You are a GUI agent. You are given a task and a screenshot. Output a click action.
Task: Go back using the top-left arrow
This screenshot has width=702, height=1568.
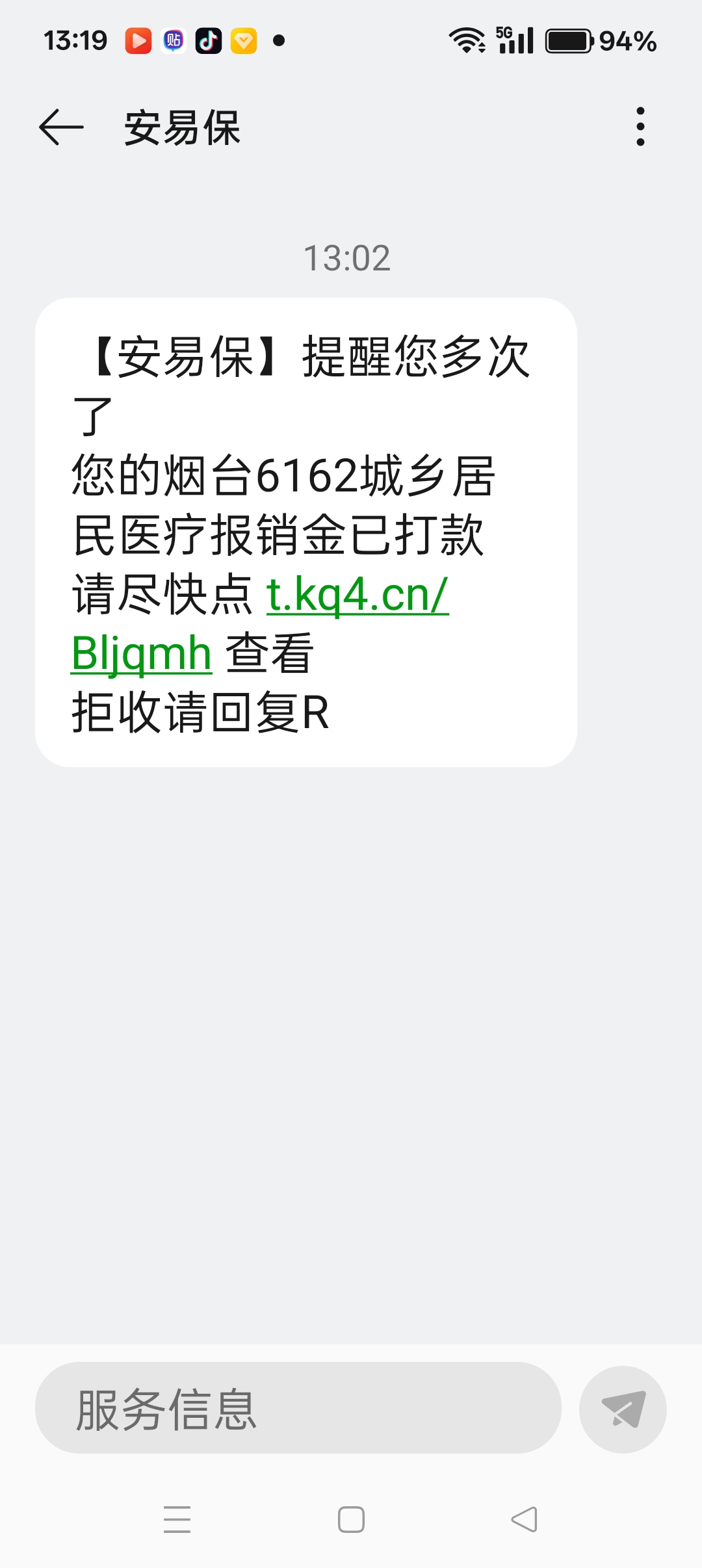[62, 127]
